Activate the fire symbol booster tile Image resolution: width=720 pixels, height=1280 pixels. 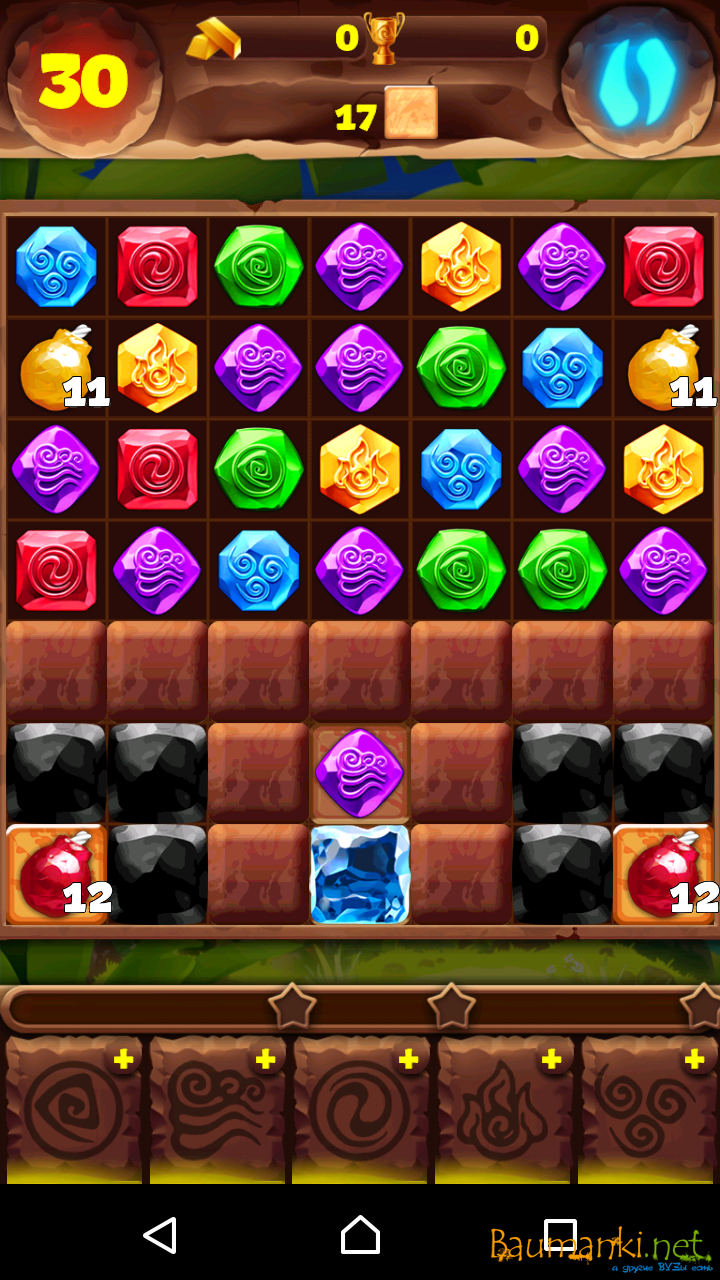click(503, 1112)
